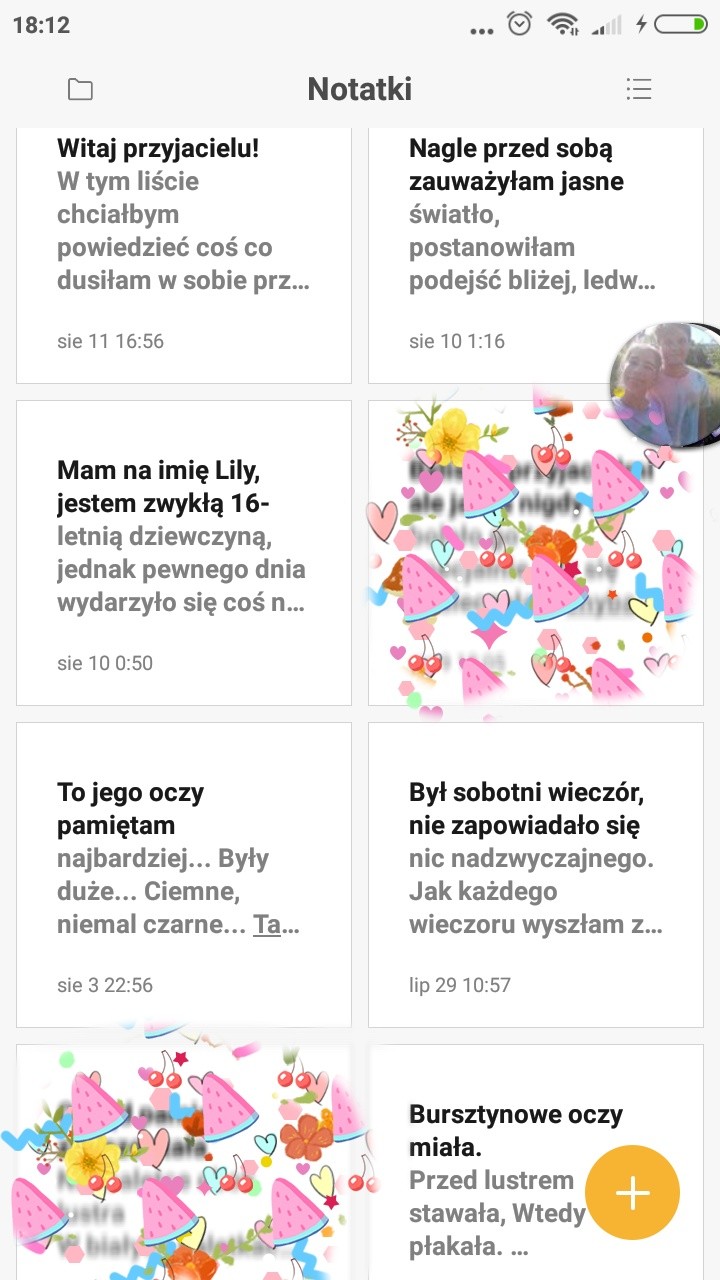
Task: Open the note "Był sobotni wieczór"
Action: click(x=536, y=874)
